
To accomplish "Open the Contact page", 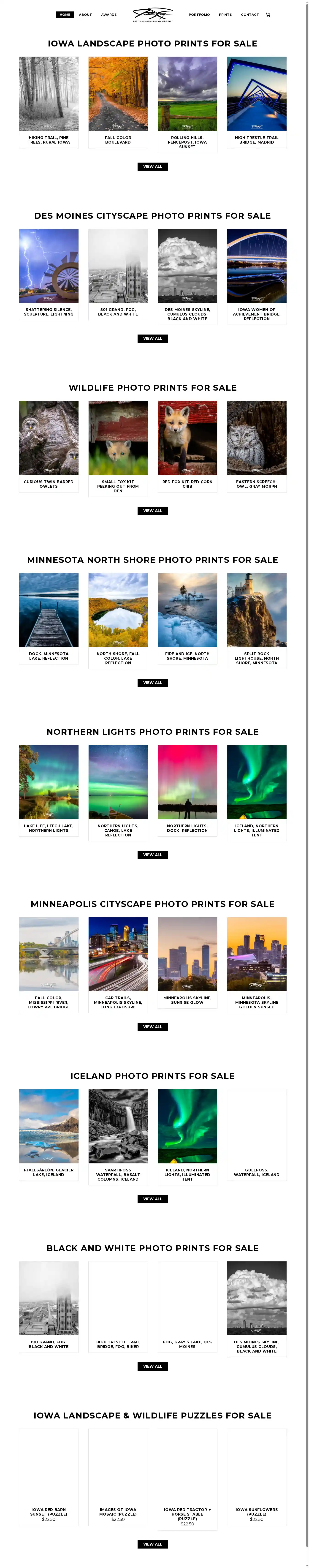I will click(249, 15).
